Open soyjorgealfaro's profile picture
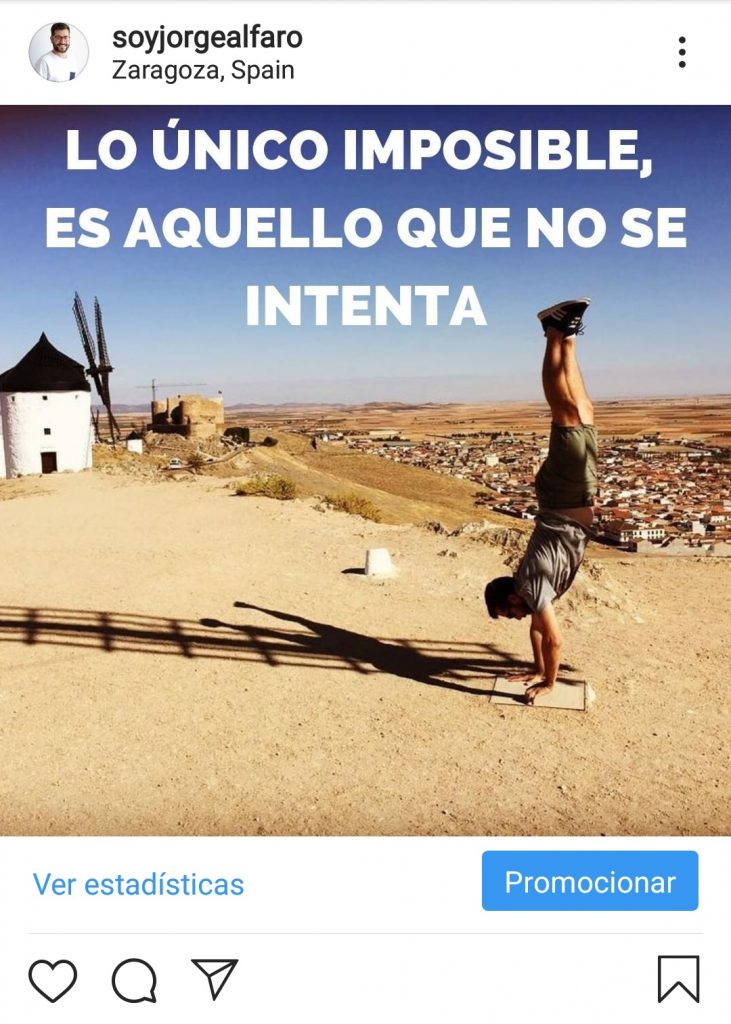Viewport: 731px width, 1024px height. (x=58, y=52)
